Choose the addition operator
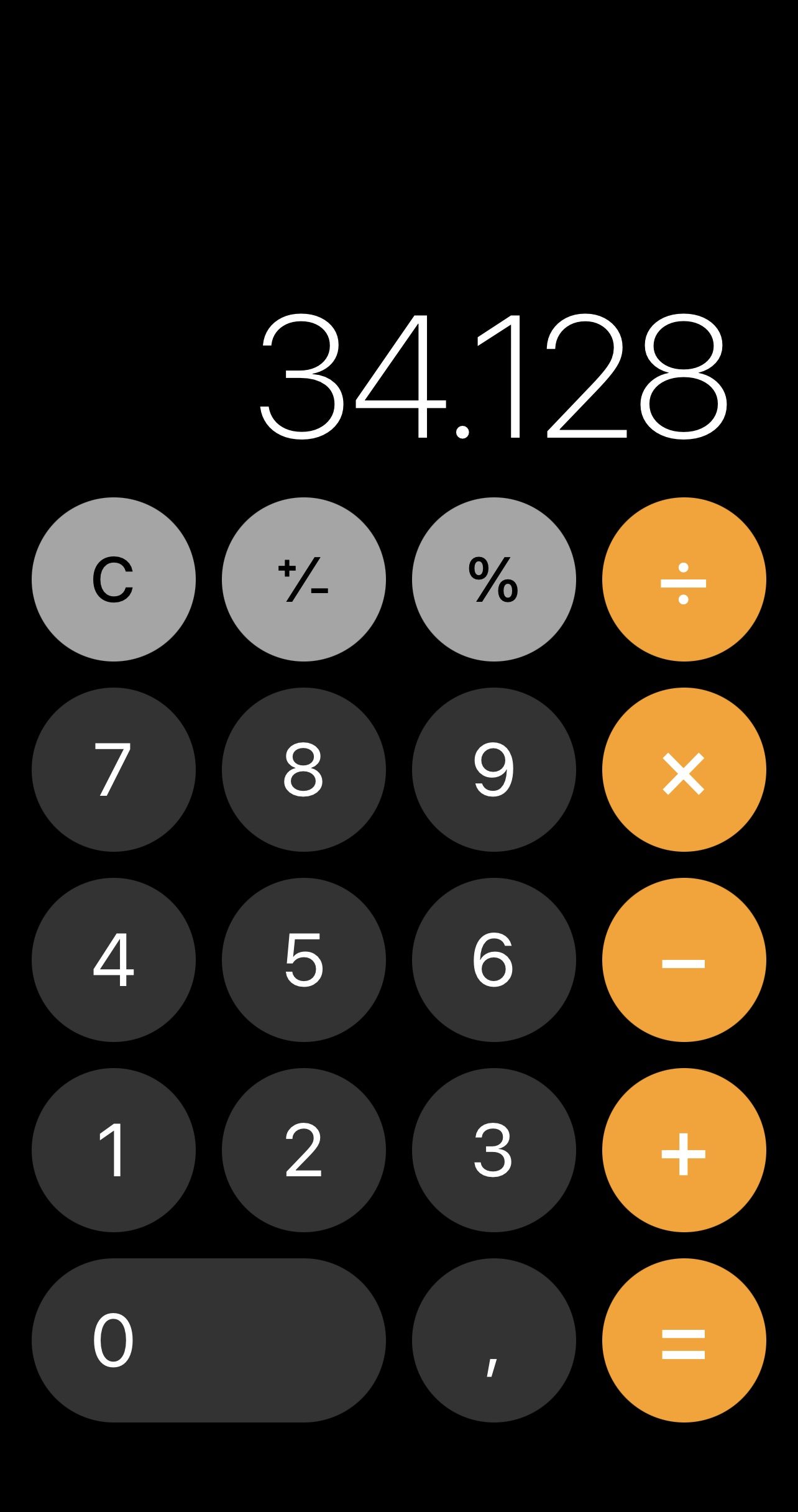The height and width of the screenshot is (1512, 798). pyautogui.click(x=684, y=1150)
